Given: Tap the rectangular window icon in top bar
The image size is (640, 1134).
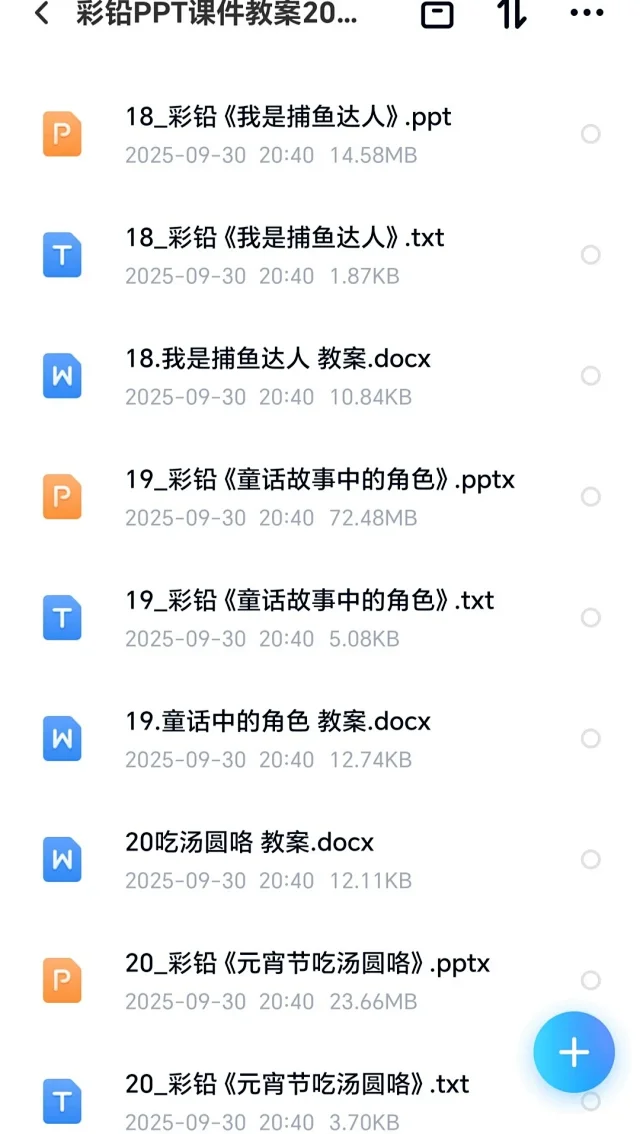Looking at the screenshot, I should point(437,14).
